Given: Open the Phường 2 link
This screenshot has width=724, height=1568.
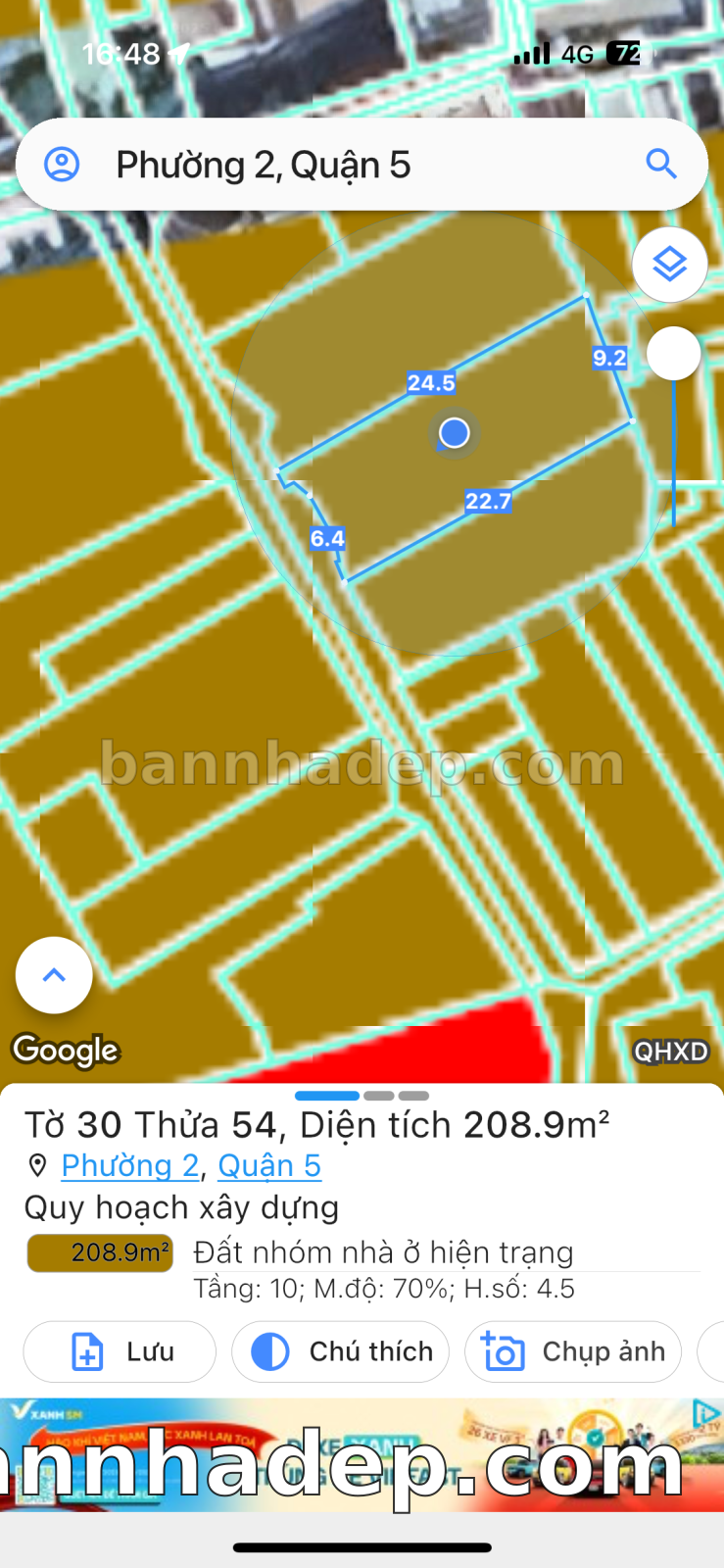Looking at the screenshot, I should [x=130, y=1165].
